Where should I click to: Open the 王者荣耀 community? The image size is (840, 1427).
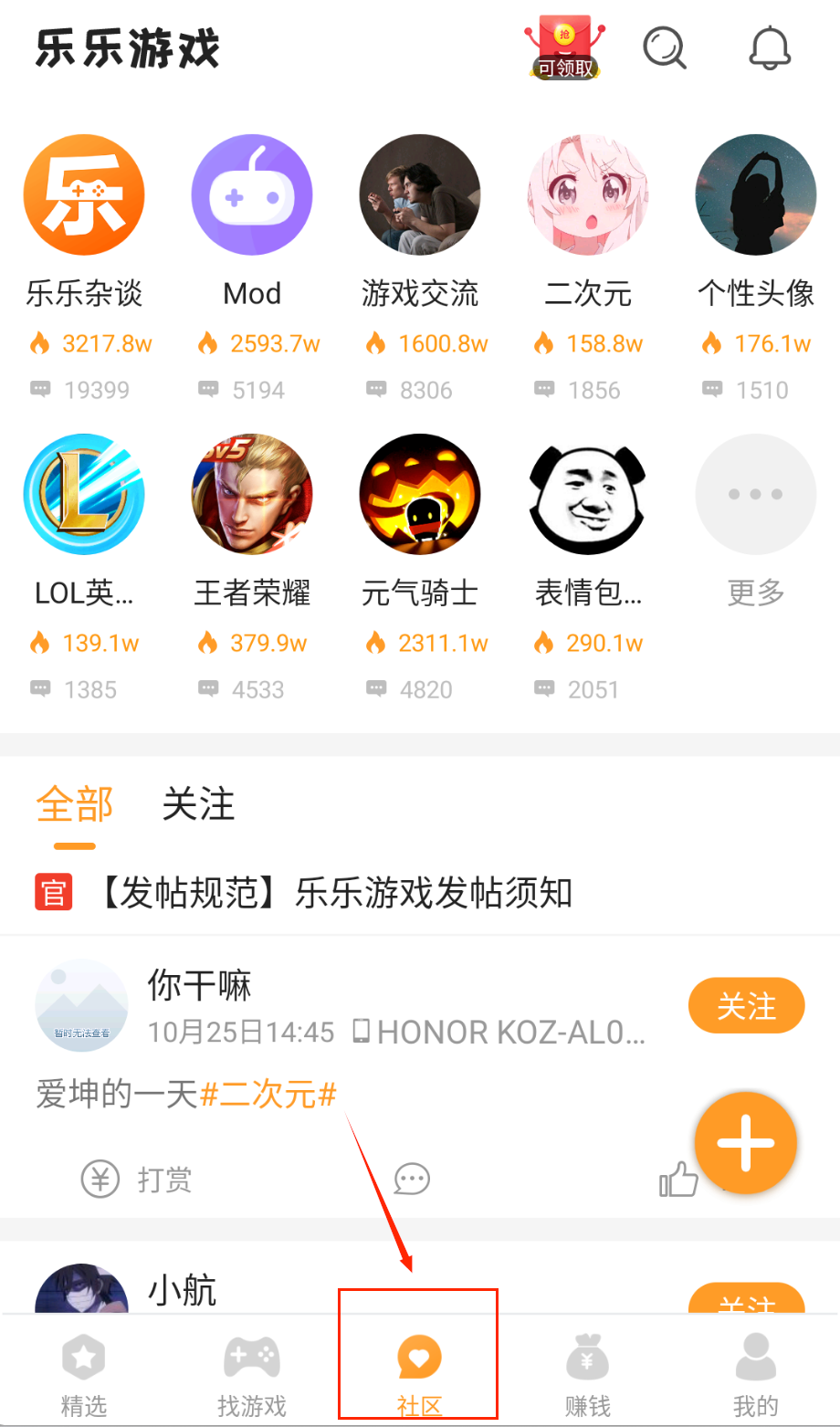pyautogui.click(x=252, y=495)
